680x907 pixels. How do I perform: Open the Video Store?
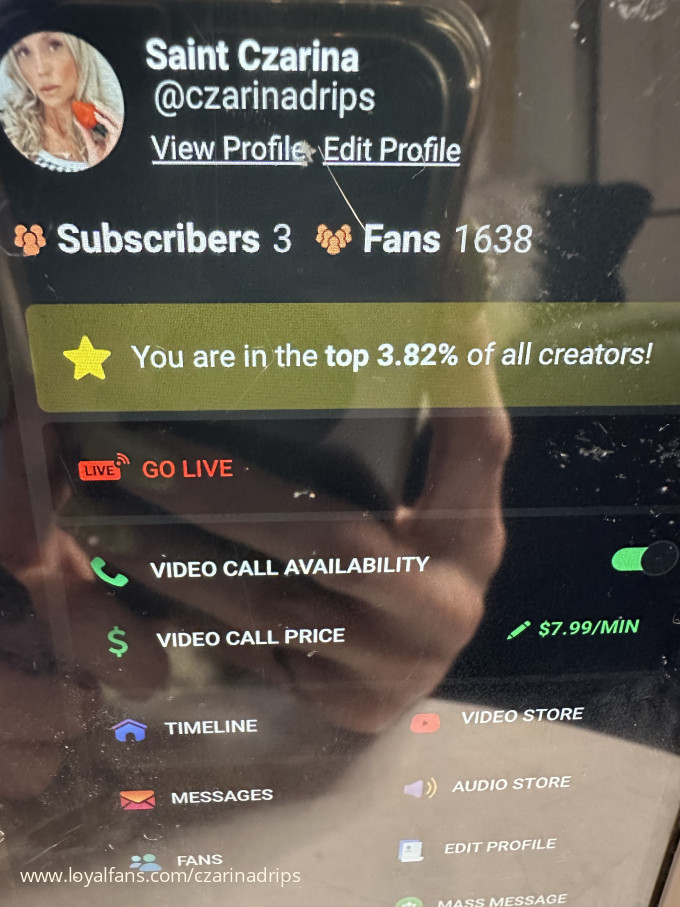tap(521, 716)
